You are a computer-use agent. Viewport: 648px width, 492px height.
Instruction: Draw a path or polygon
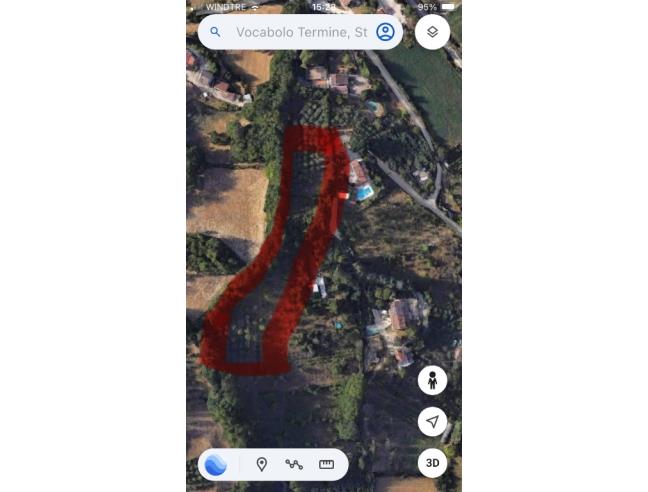(294, 464)
